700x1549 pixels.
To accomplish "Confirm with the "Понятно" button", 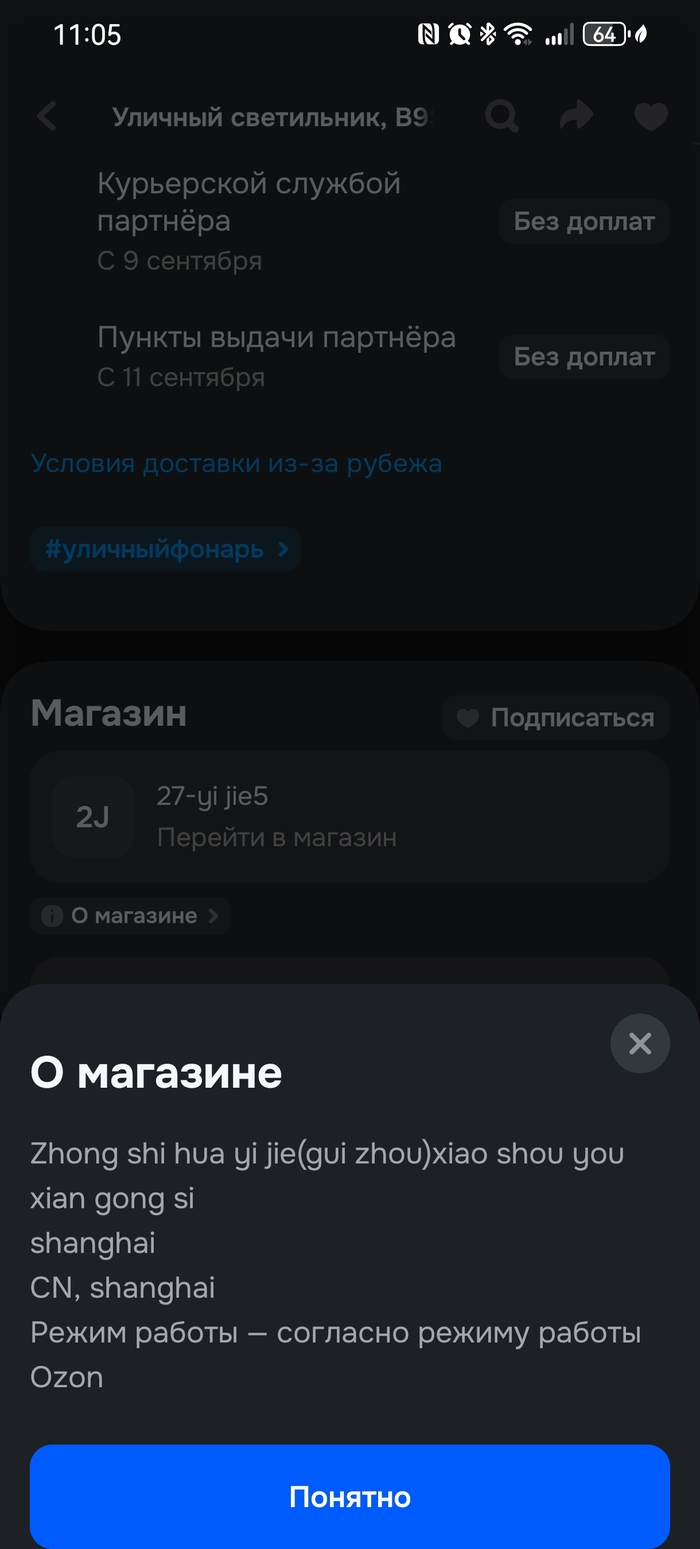I will [350, 1496].
